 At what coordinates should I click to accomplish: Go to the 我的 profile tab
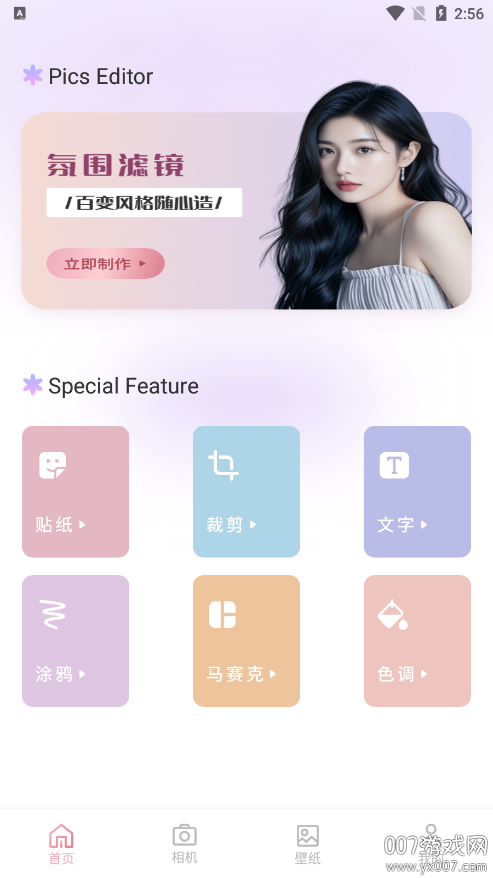pyautogui.click(x=431, y=844)
